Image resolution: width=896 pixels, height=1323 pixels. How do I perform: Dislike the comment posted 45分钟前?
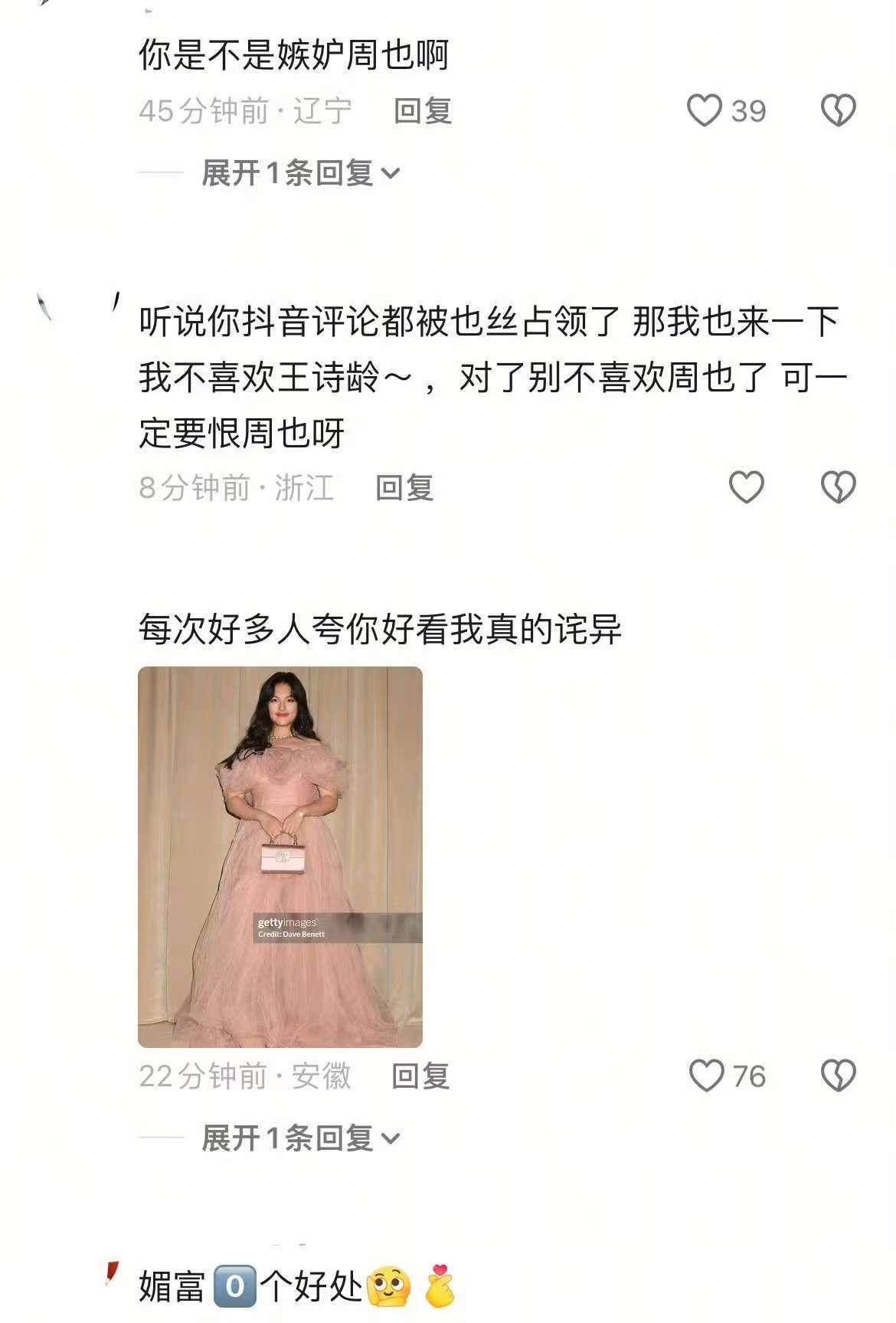838,110
